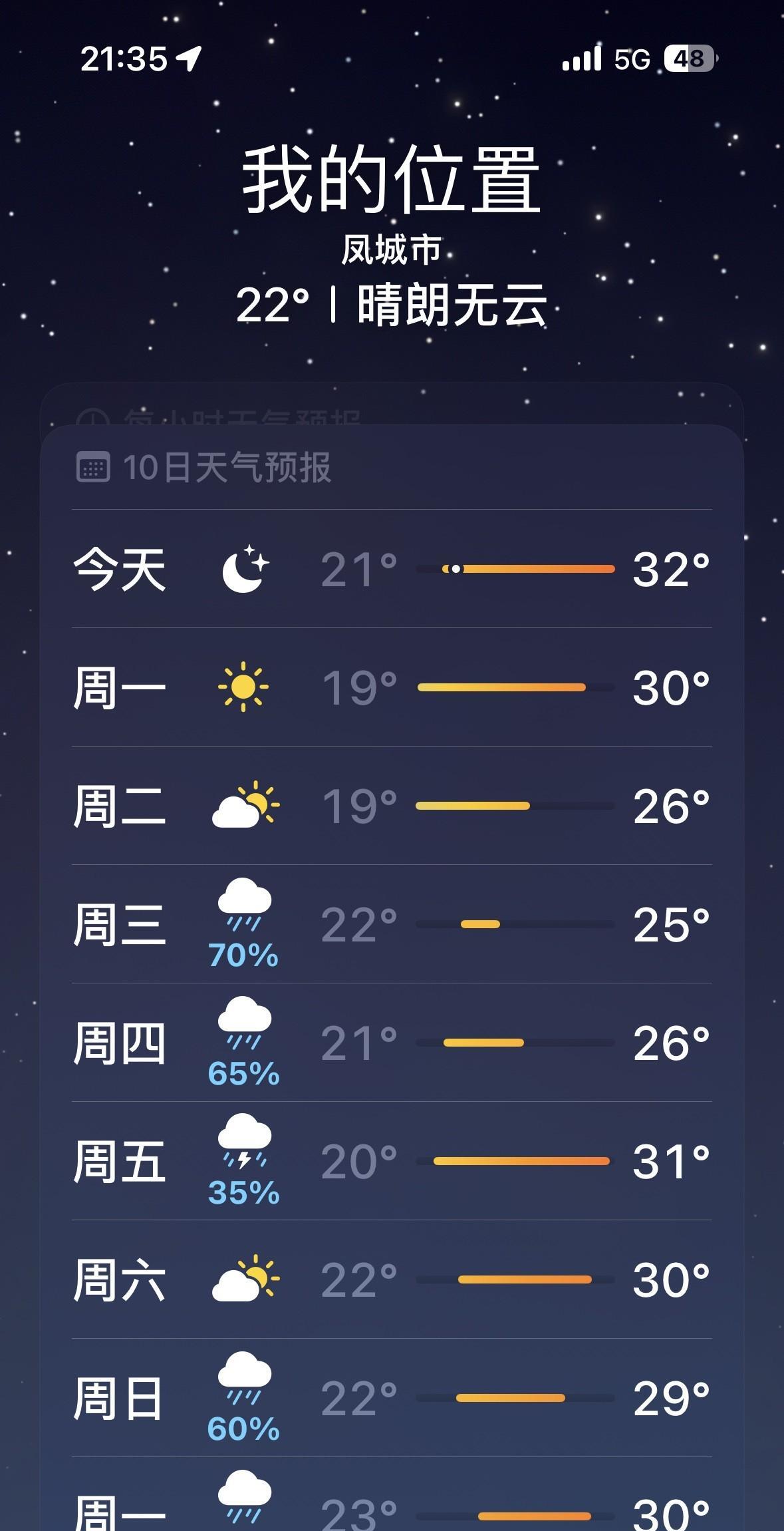This screenshot has height=1531, width=784.
Task: Open the 周二 forecast with 26° high
Action: coord(392,806)
